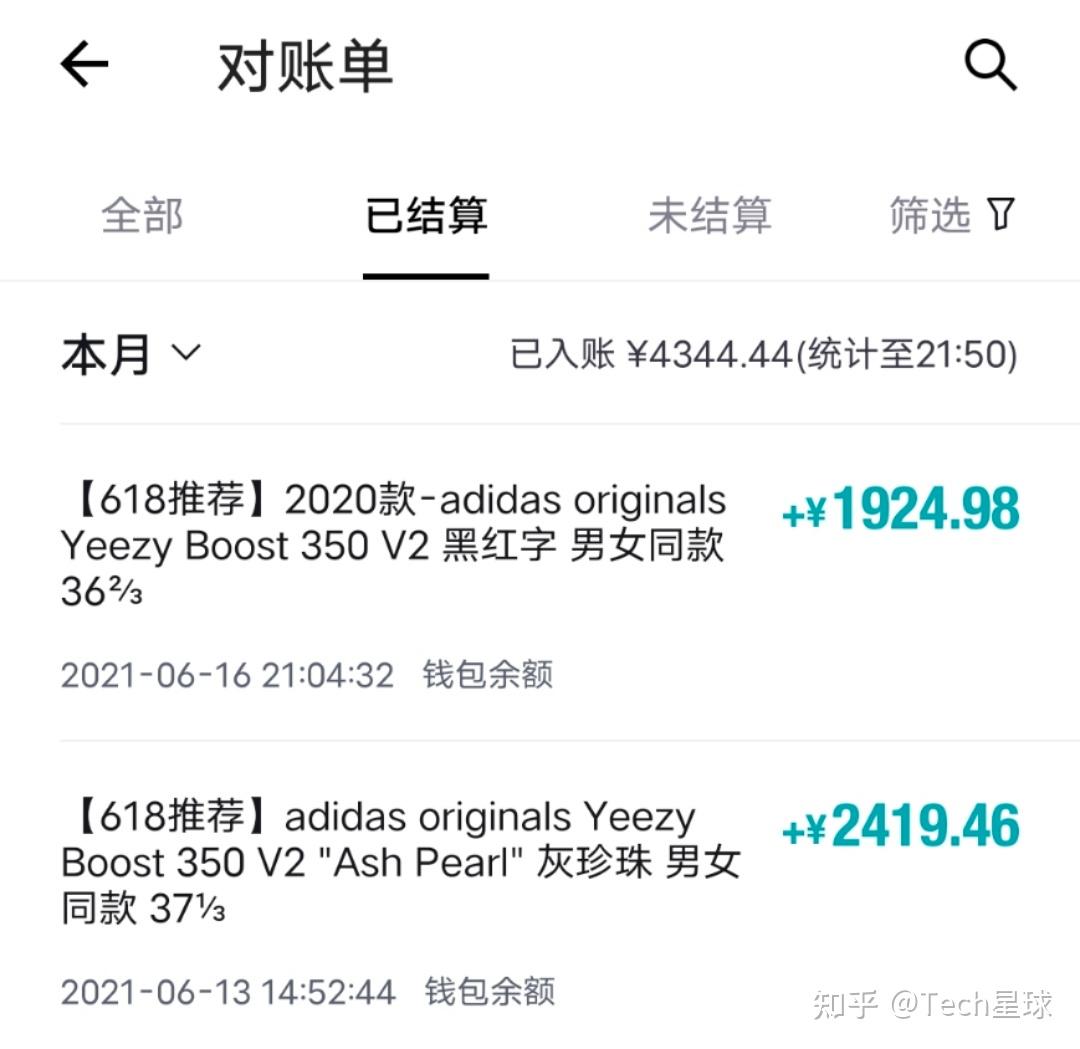
Task: Select the 已结算 tab
Action: click(x=426, y=216)
